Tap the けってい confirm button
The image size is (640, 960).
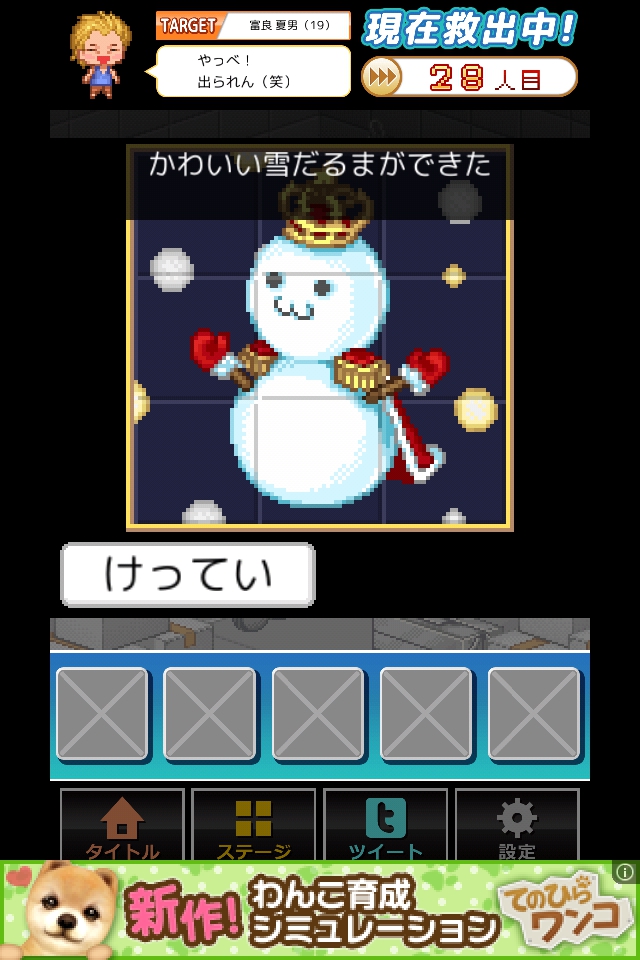[x=188, y=575]
